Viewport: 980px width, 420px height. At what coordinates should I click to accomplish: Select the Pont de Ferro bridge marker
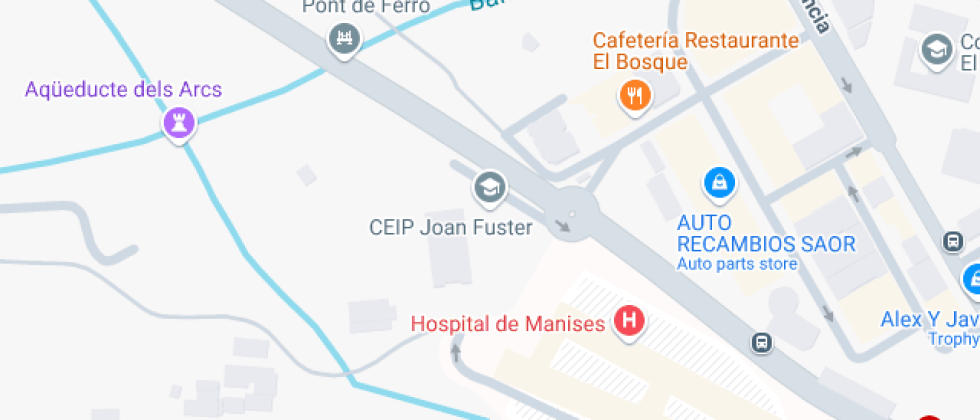point(345,40)
